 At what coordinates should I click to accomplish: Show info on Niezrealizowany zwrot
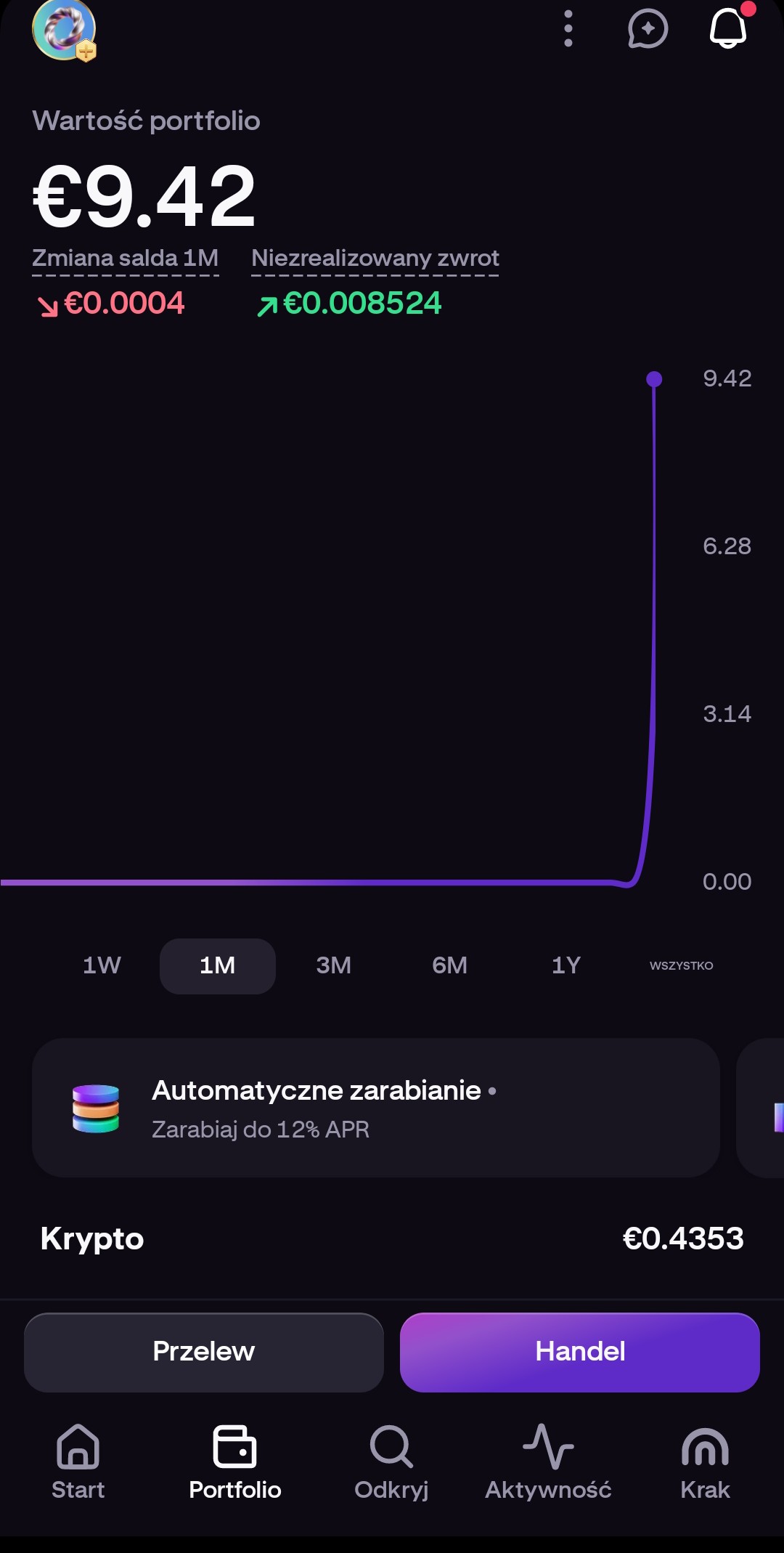pyautogui.click(x=375, y=259)
